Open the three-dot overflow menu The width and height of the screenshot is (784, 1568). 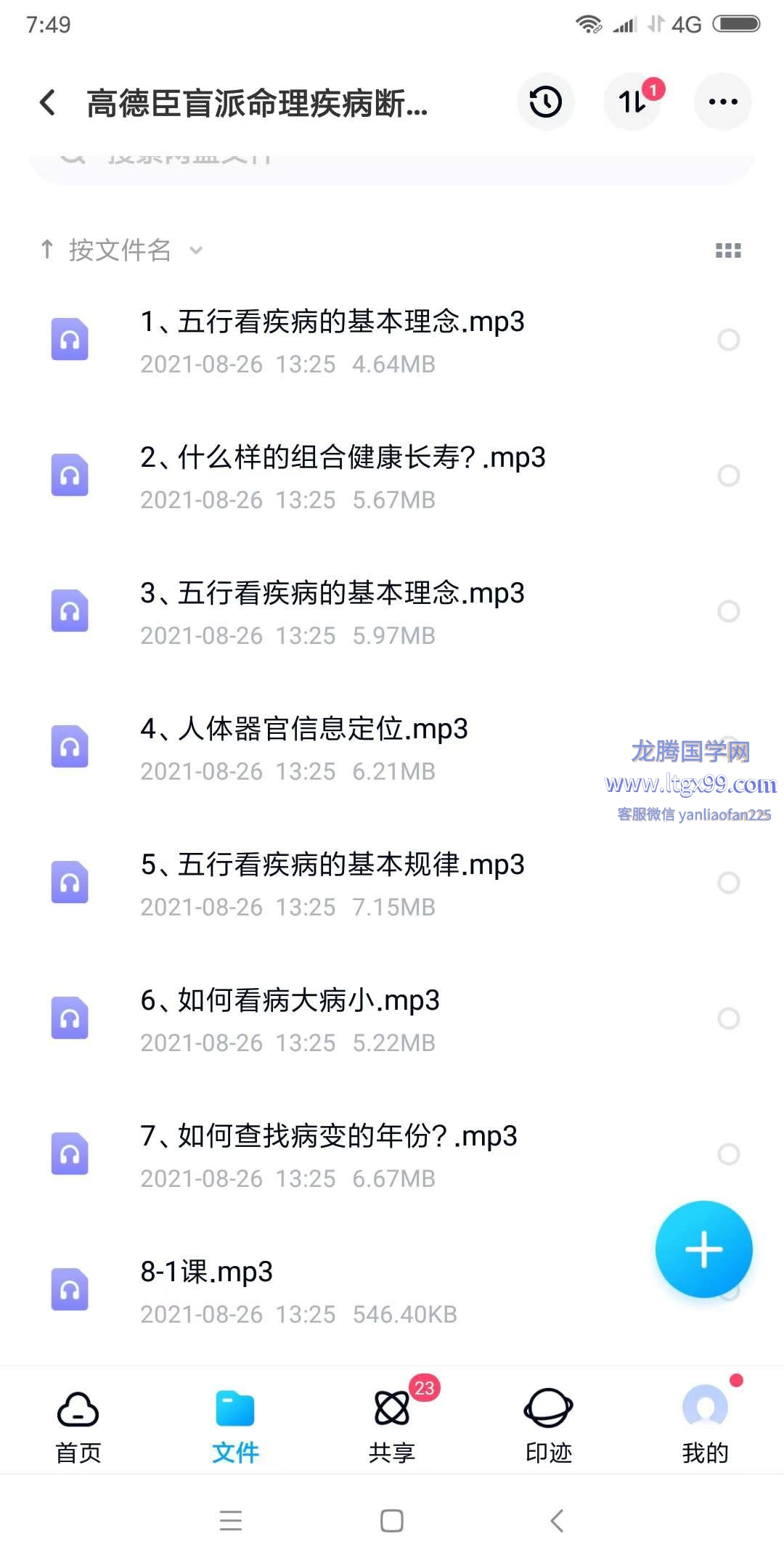pos(723,102)
